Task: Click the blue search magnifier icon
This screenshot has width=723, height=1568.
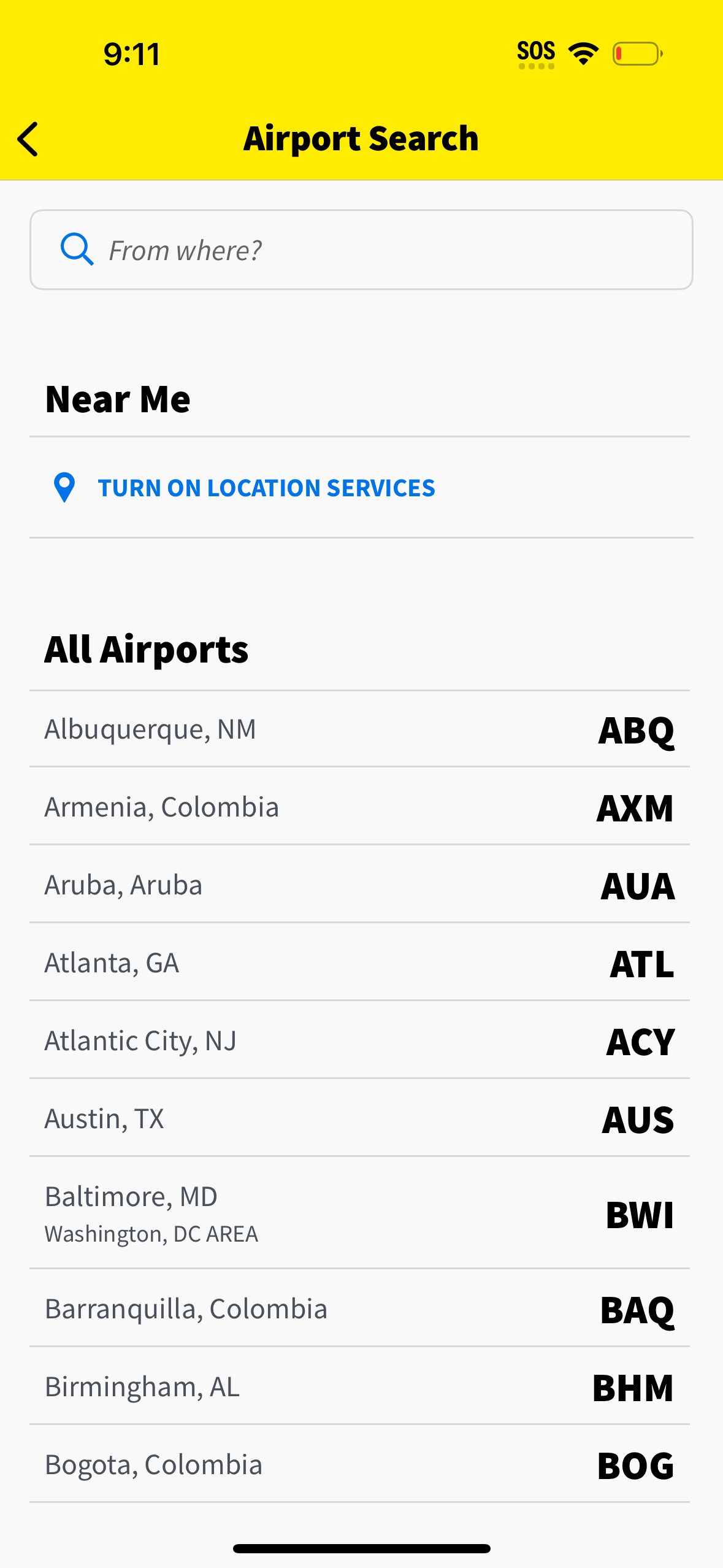Action: pyautogui.click(x=75, y=249)
